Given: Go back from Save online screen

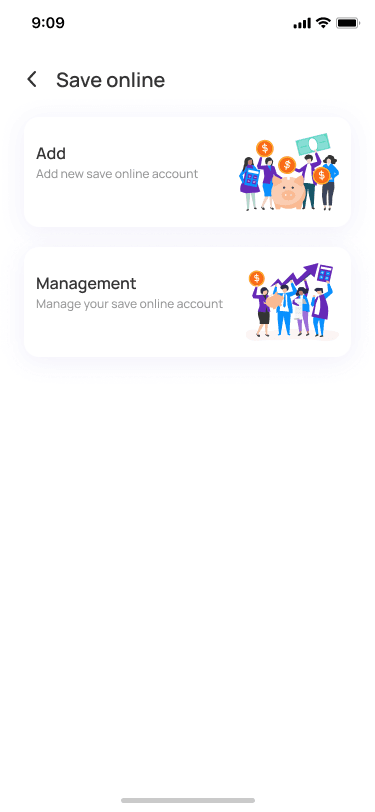Looking at the screenshot, I should pyautogui.click(x=32, y=80).
